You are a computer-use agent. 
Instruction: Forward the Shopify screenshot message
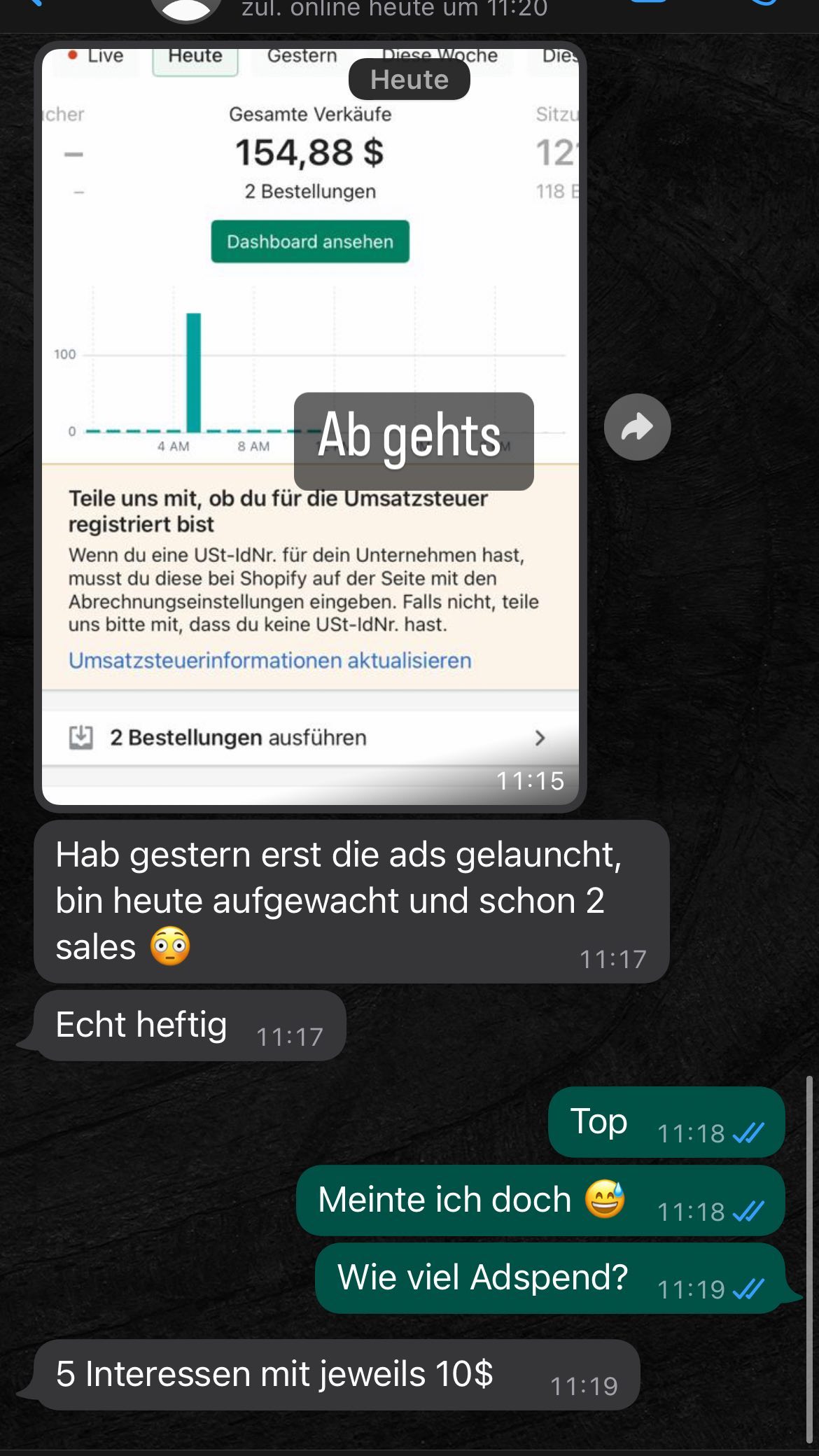tap(637, 427)
